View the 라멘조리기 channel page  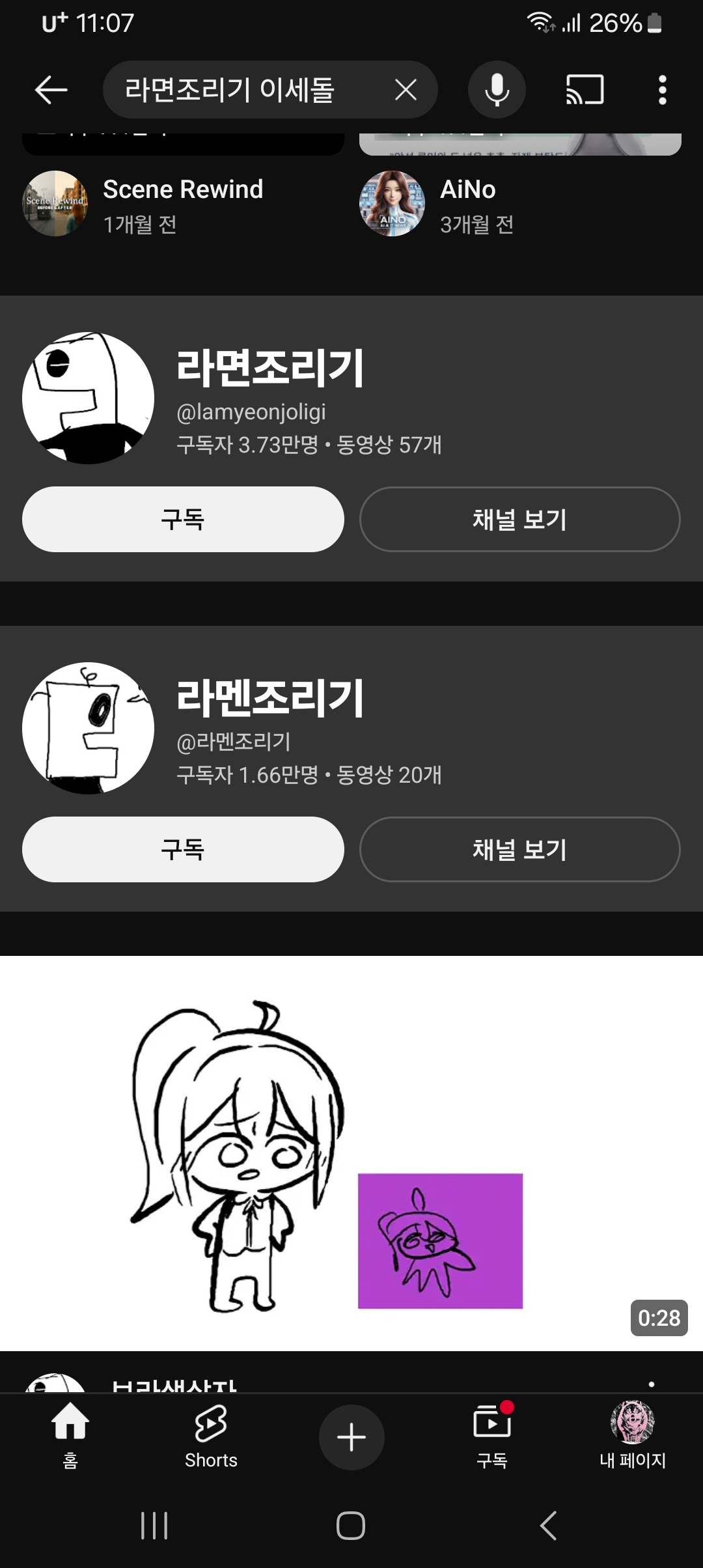519,850
